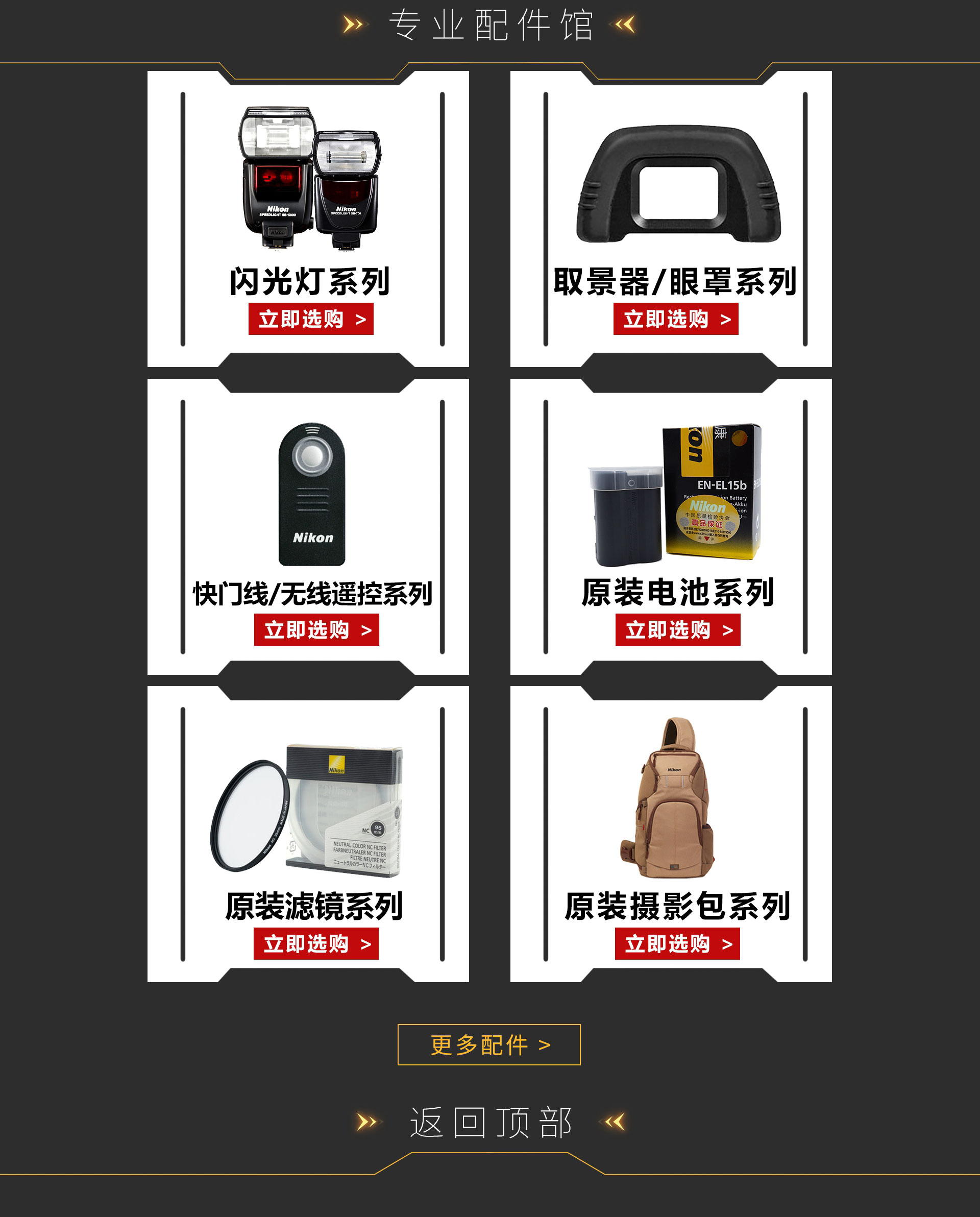
Task: Select 立即选购 under 快门线/无线遥控系列
Action: click(316, 629)
